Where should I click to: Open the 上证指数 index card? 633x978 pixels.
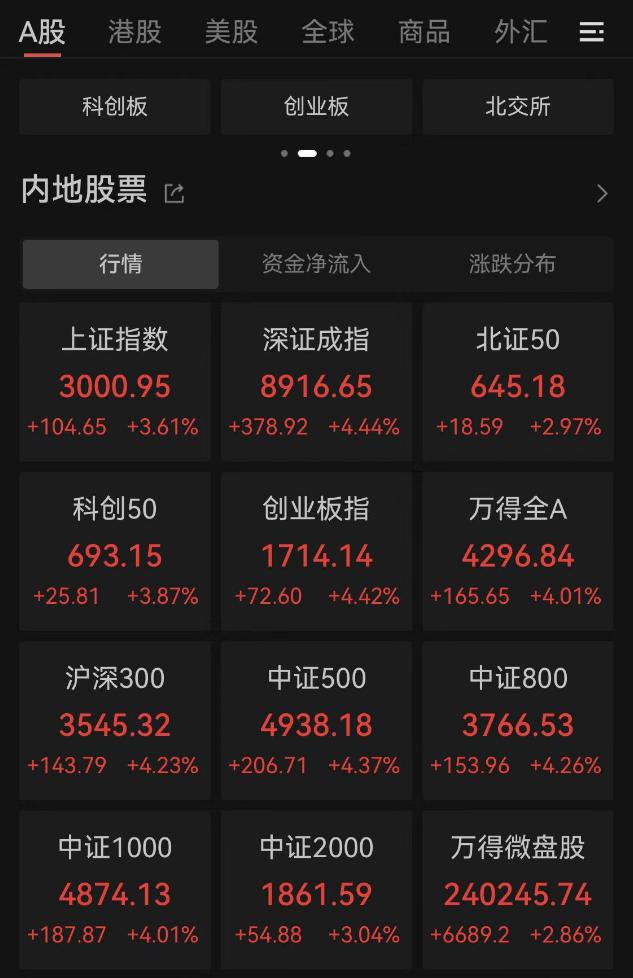click(x=115, y=382)
